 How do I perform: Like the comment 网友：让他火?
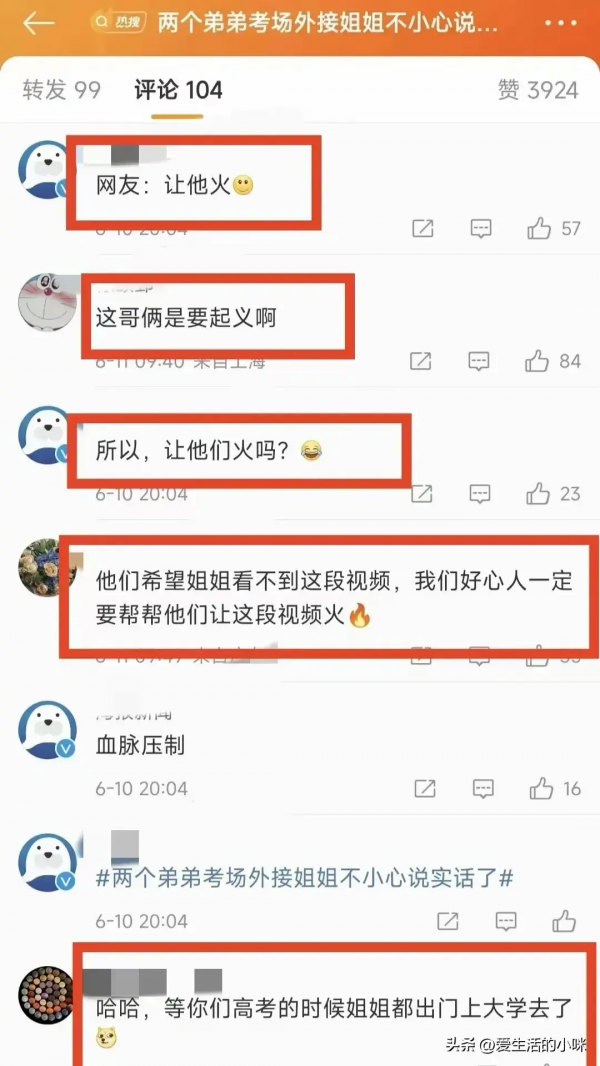[541, 229]
